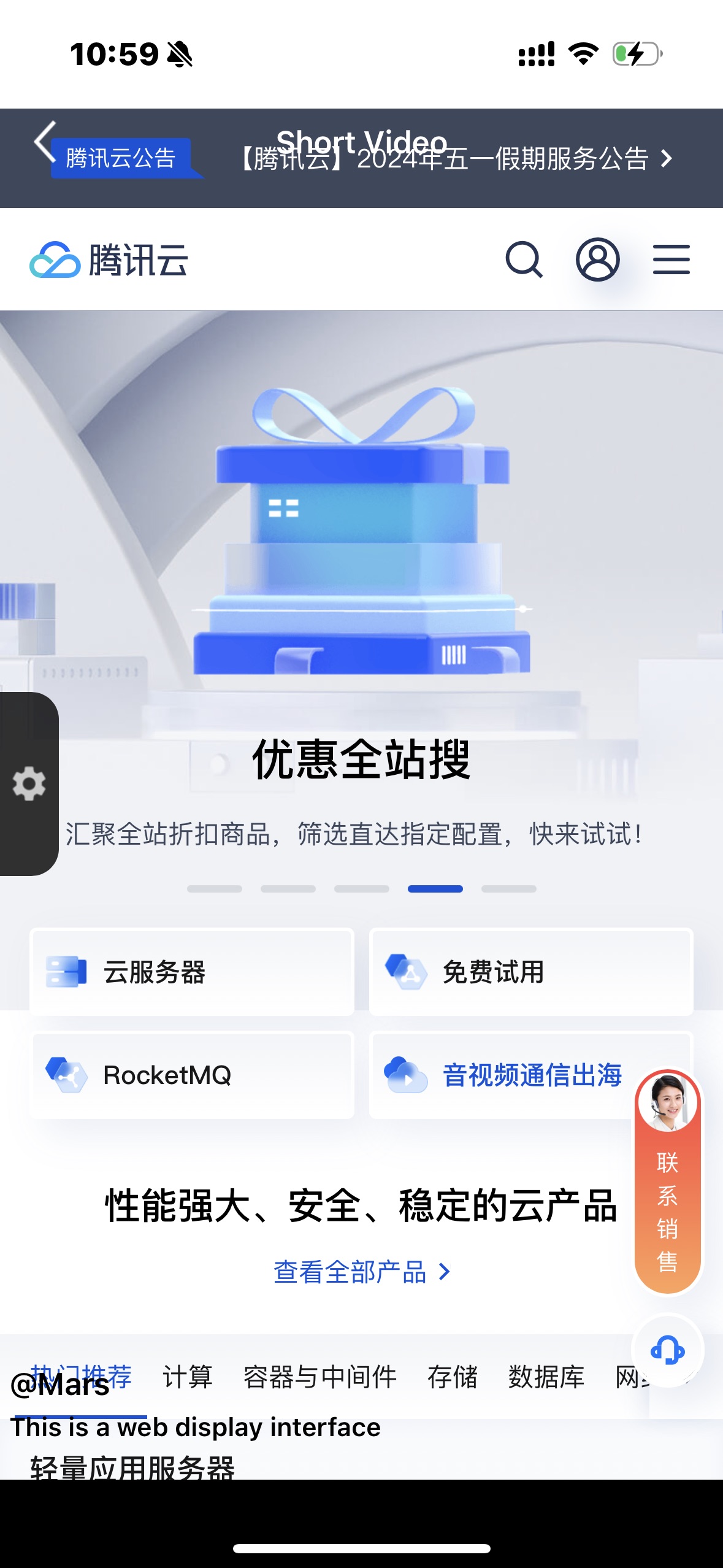Open the 优惠全站搜 banner

point(361,759)
